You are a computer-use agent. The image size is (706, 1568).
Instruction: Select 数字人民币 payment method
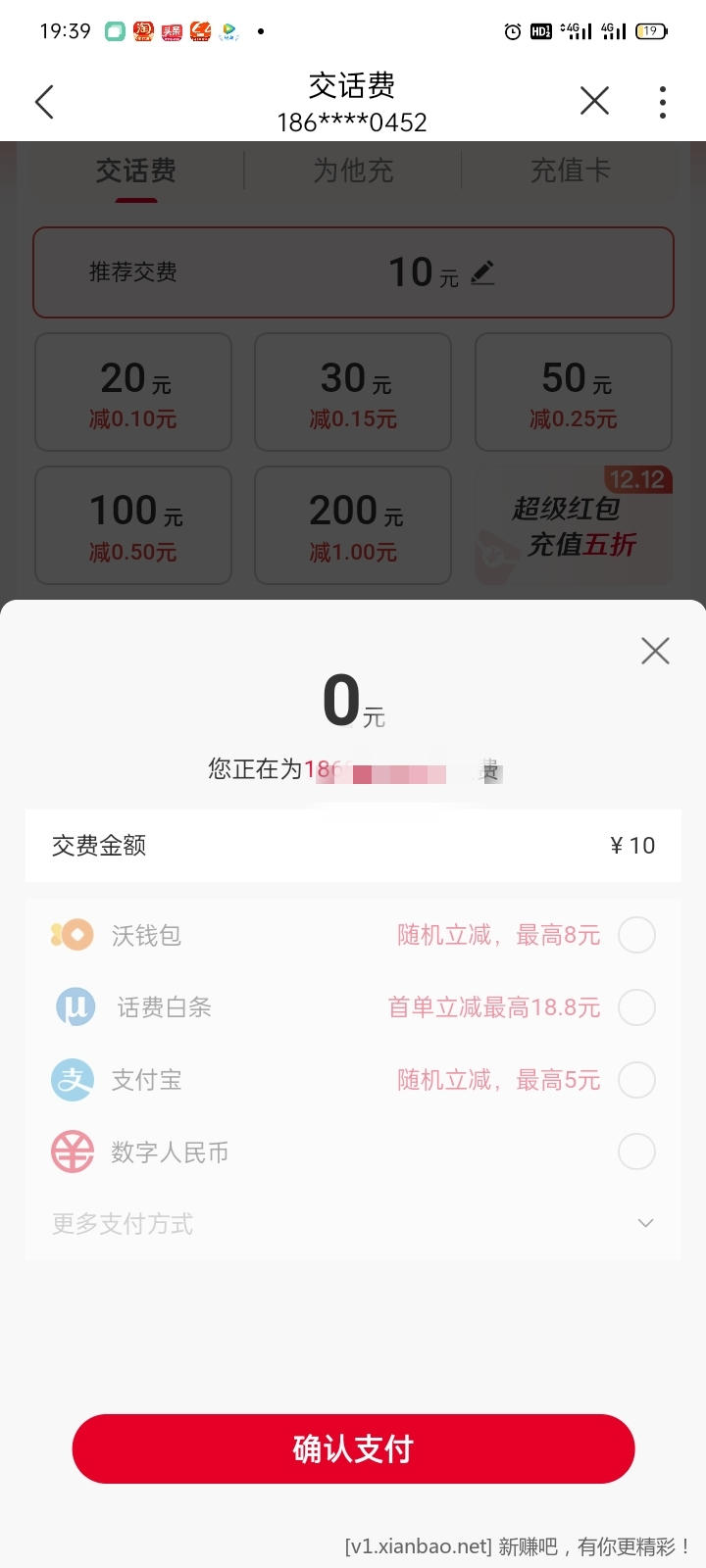click(636, 1151)
